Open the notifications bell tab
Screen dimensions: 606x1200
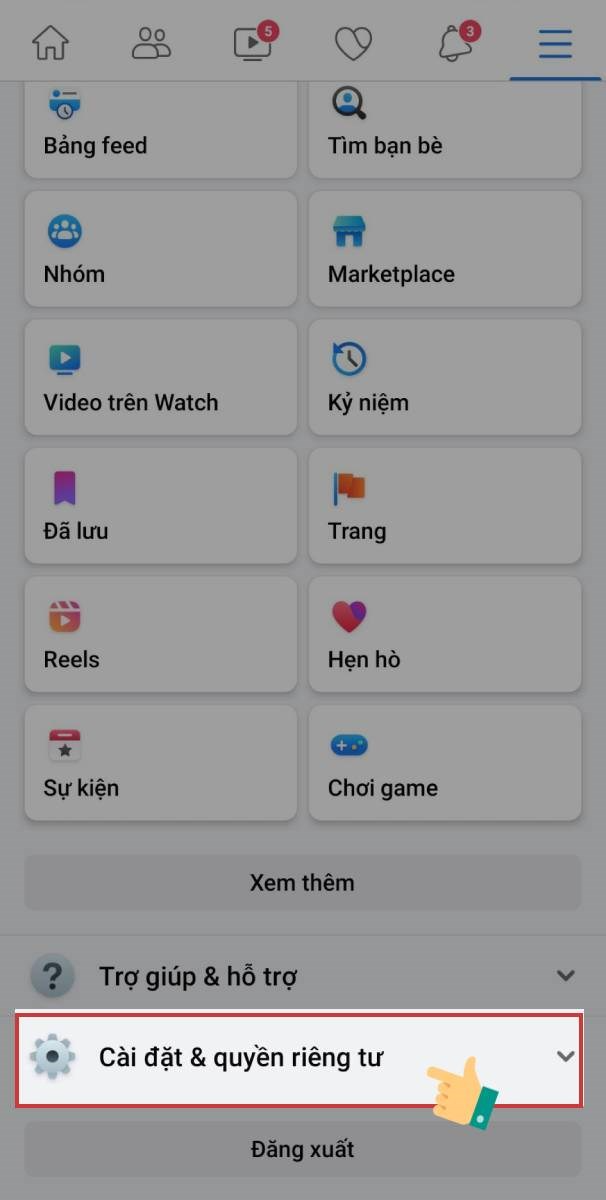[x=455, y=43]
